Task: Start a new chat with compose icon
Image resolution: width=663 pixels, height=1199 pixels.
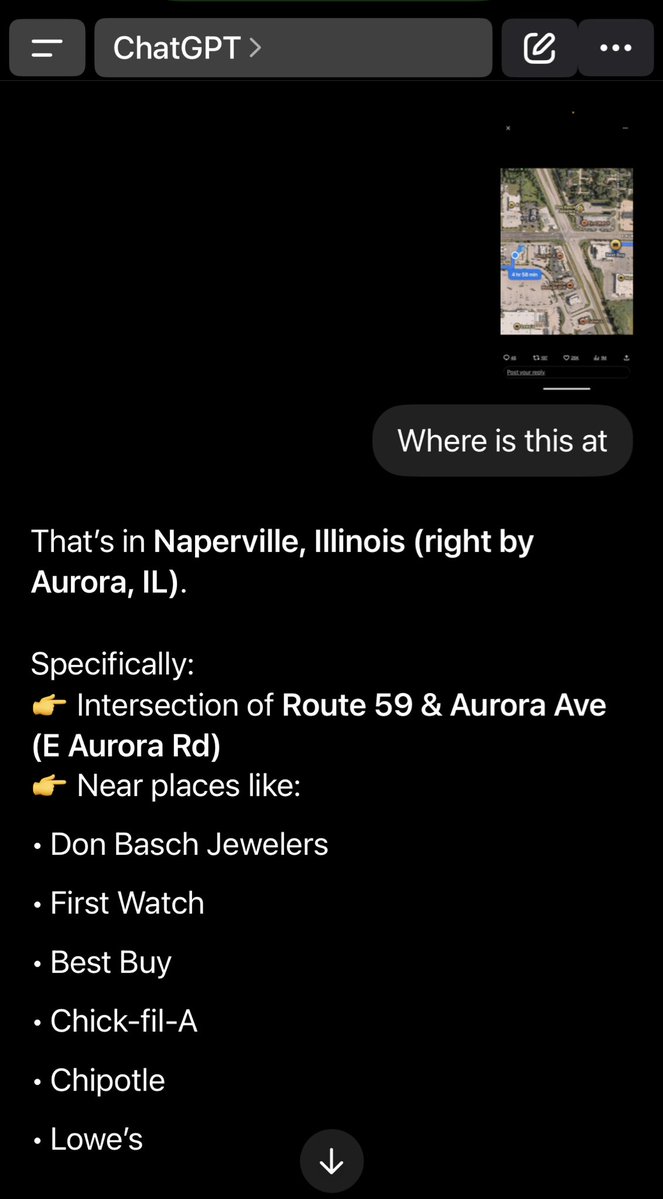Action: [x=539, y=48]
